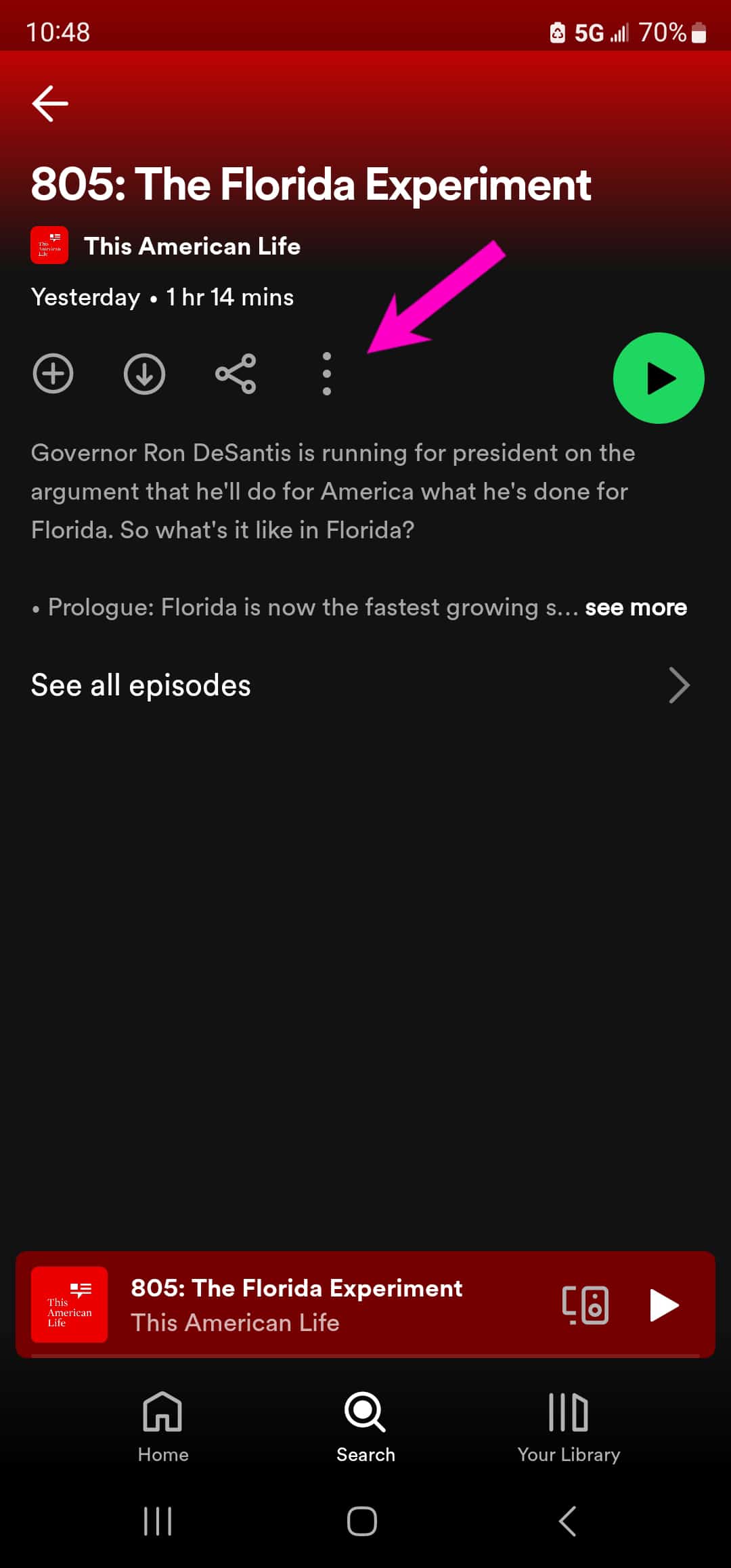Resume playback from the mini player
Screen dimensions: 731x1568
[x=664, y=1305]
